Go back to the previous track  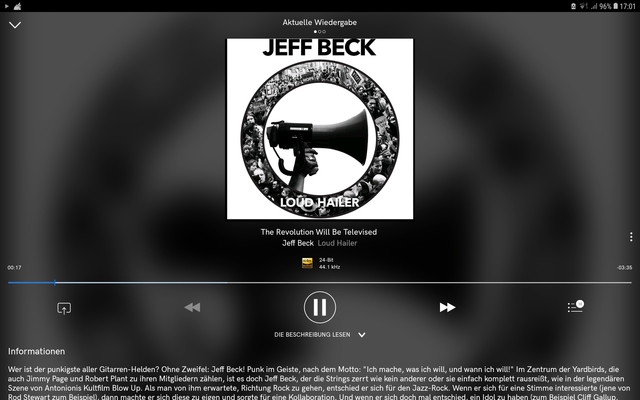(x=193, y=307)
